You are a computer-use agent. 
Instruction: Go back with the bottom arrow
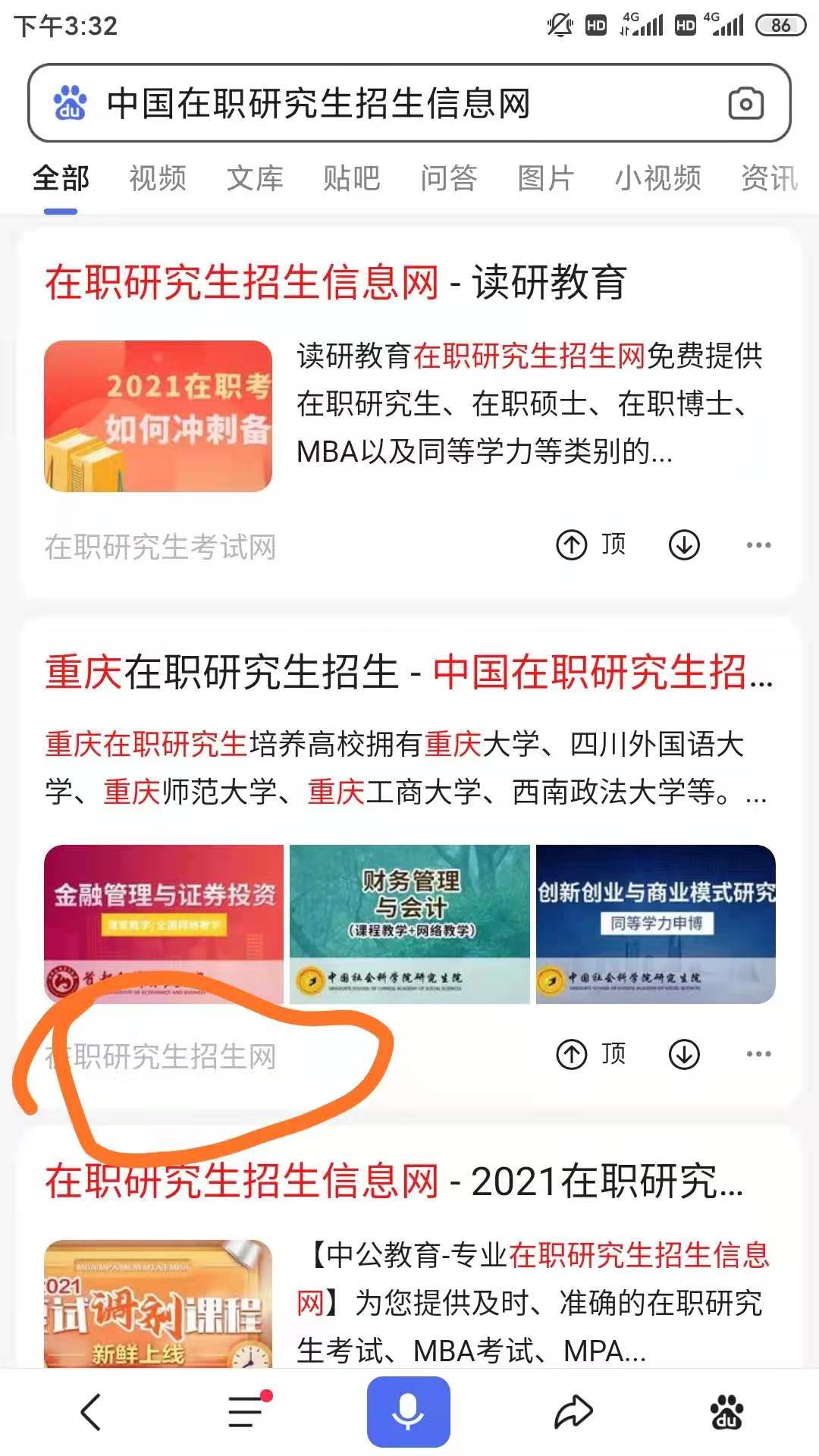[x=91, y=1412]
